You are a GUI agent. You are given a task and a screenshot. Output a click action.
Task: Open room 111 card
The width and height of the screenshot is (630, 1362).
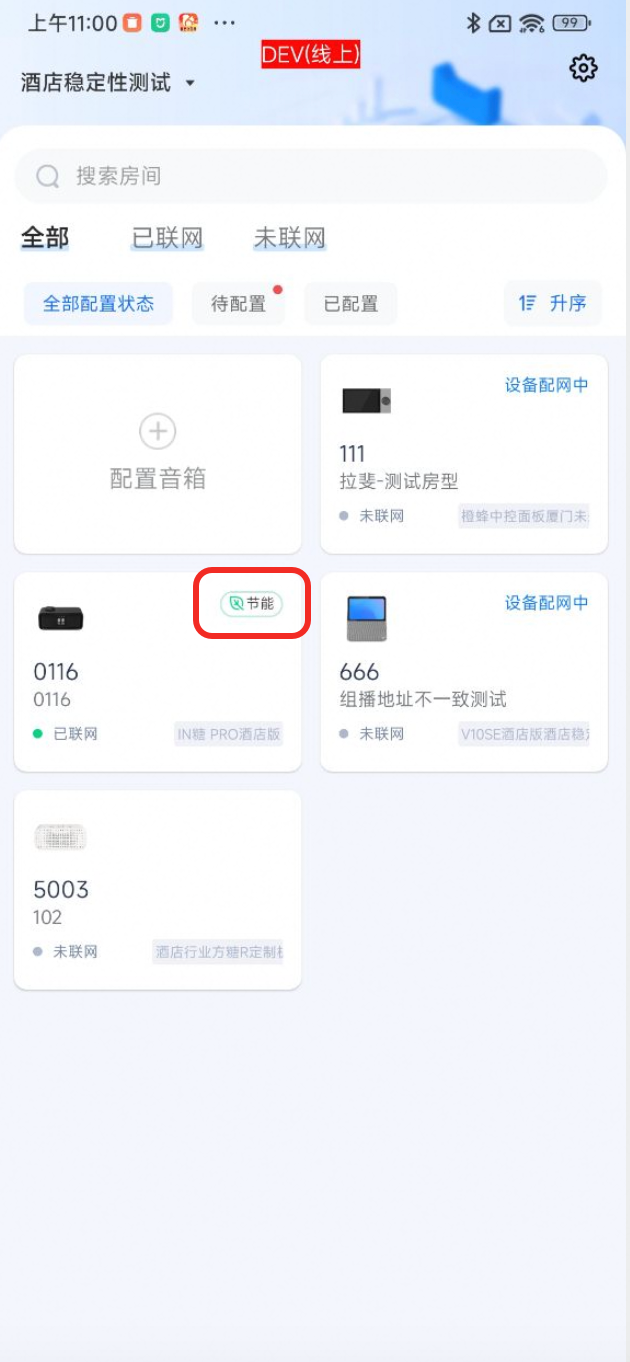[x=463, y=454]
